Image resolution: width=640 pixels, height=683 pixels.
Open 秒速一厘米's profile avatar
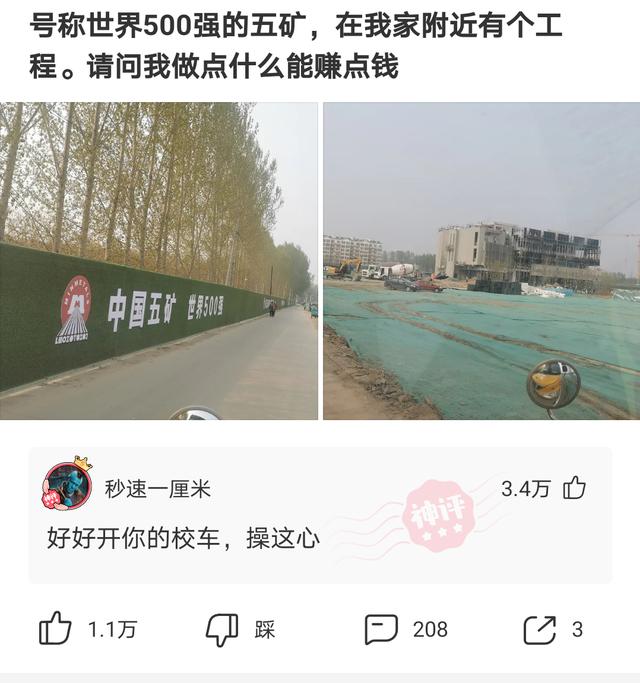[x=67, y=488]
